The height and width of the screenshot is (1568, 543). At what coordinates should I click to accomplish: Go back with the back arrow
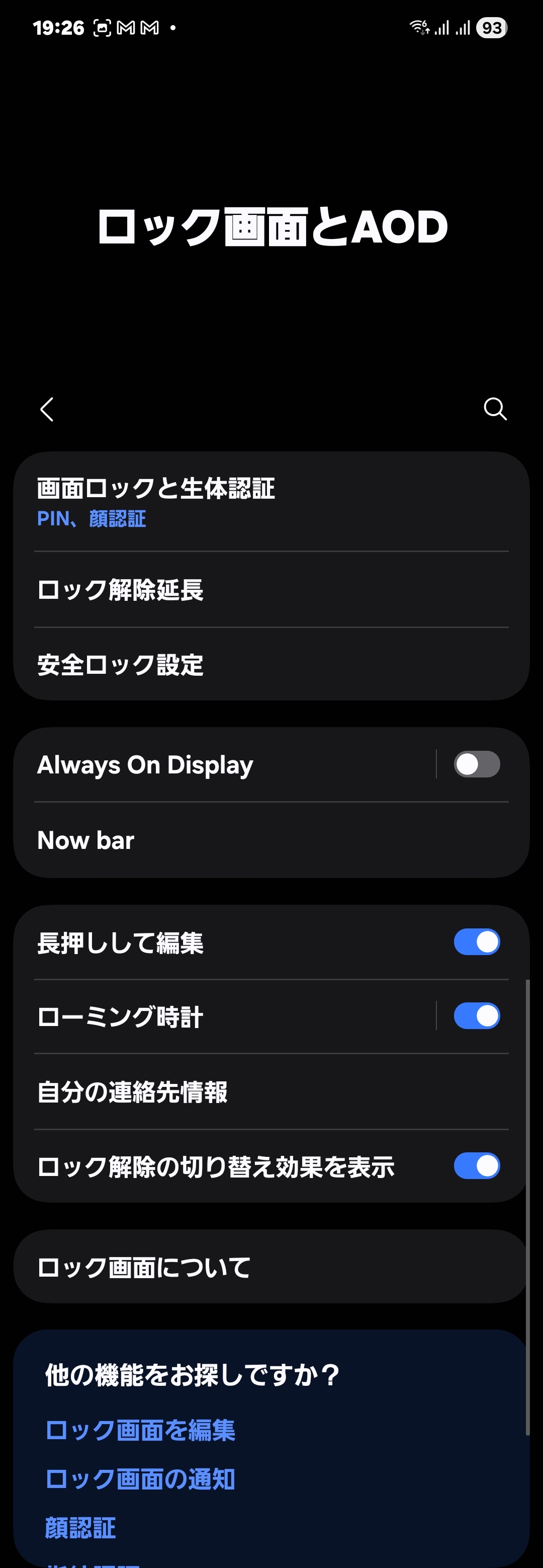click(x=47, y=409)
